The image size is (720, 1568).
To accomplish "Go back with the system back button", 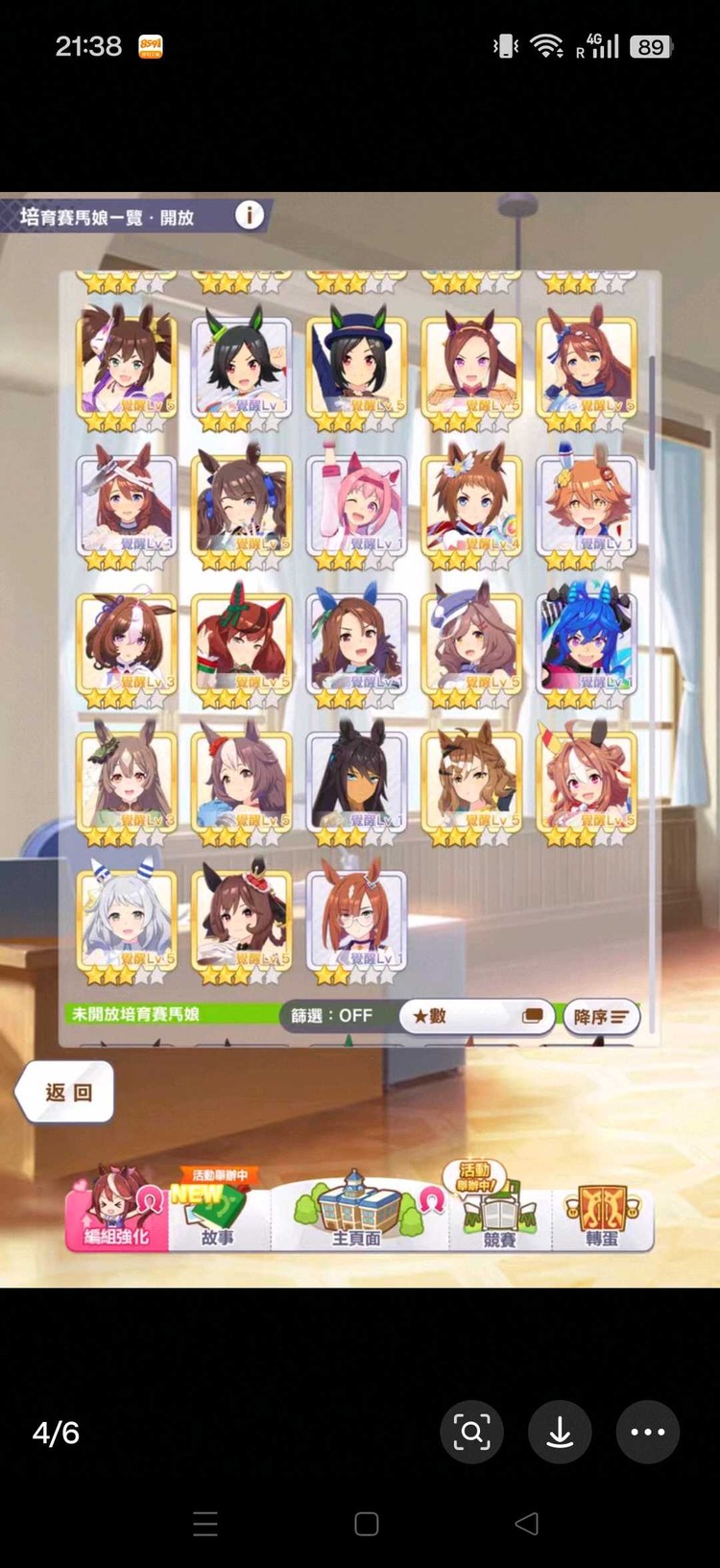I will click(526, 1524).
